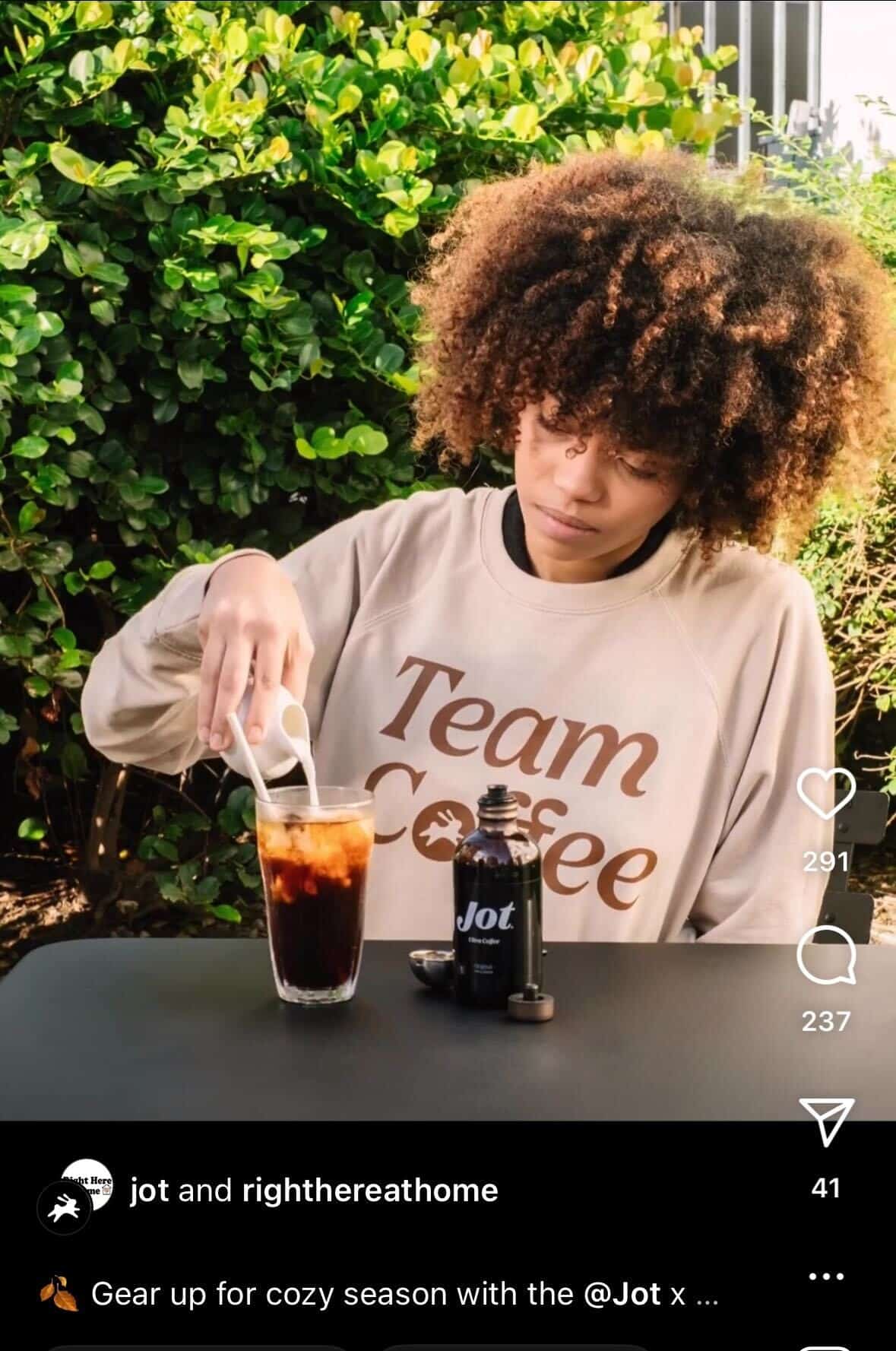This screenshot has width=896, height=1351.
Task: Like this Jot reel
Action: (x=826, y=794)
